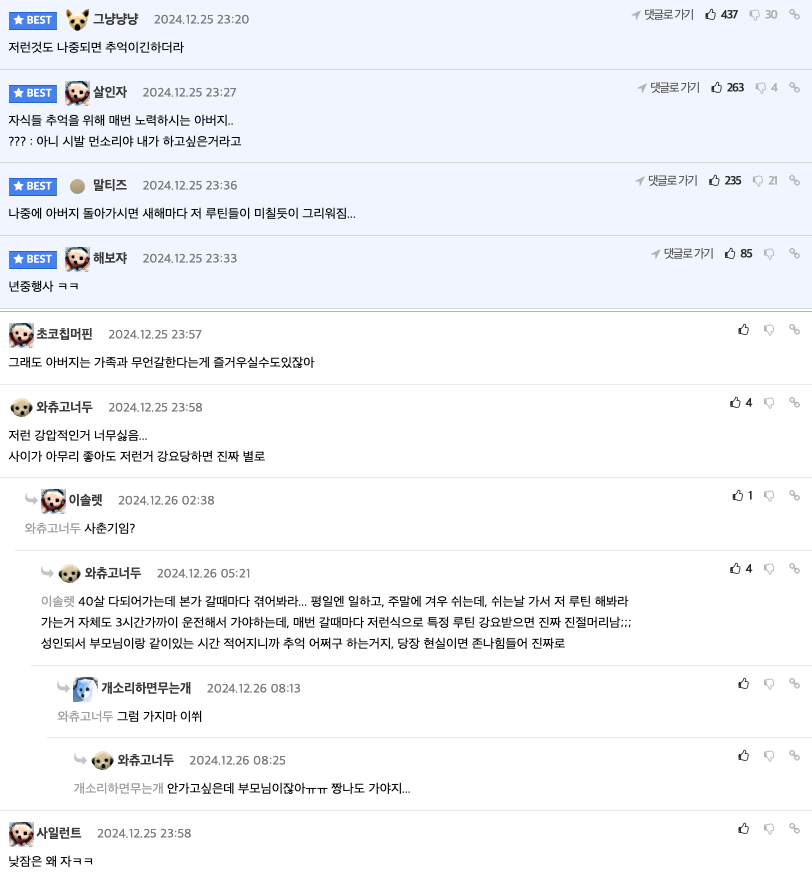
Task: Thumbs up 말티즈's comment
Action: tap(714, 181)
